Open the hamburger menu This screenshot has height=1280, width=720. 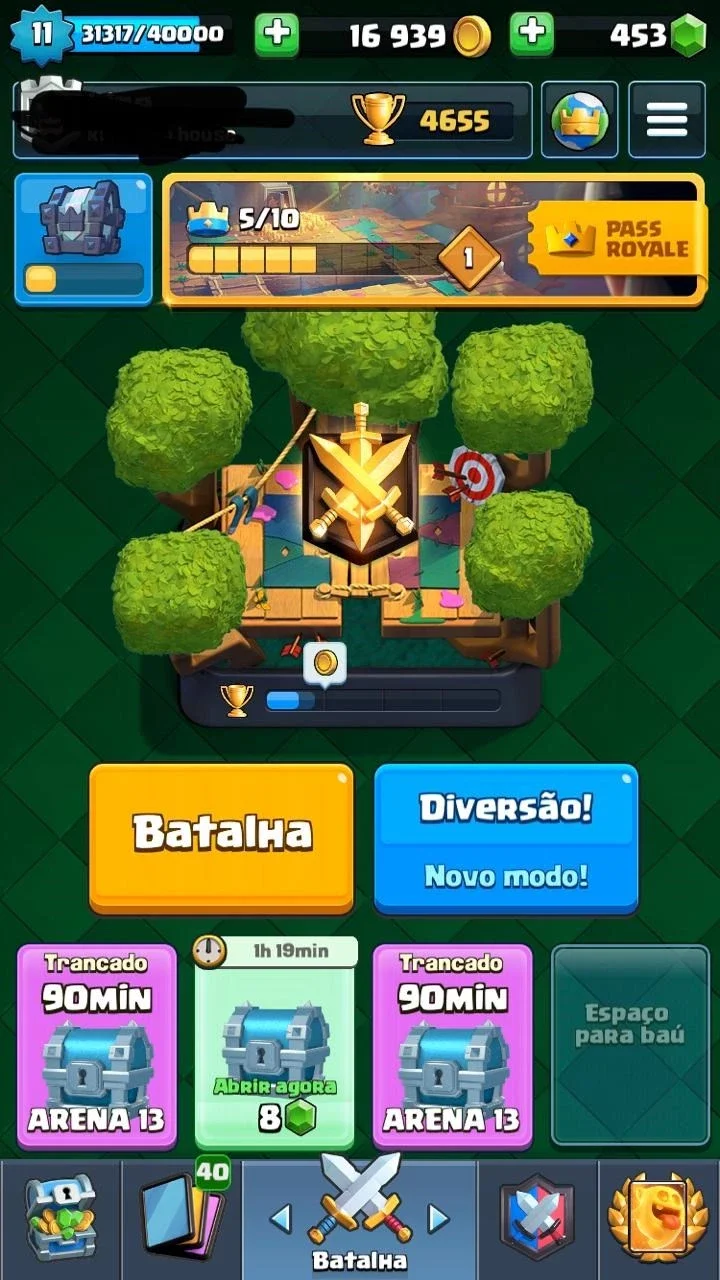[666, 120]
